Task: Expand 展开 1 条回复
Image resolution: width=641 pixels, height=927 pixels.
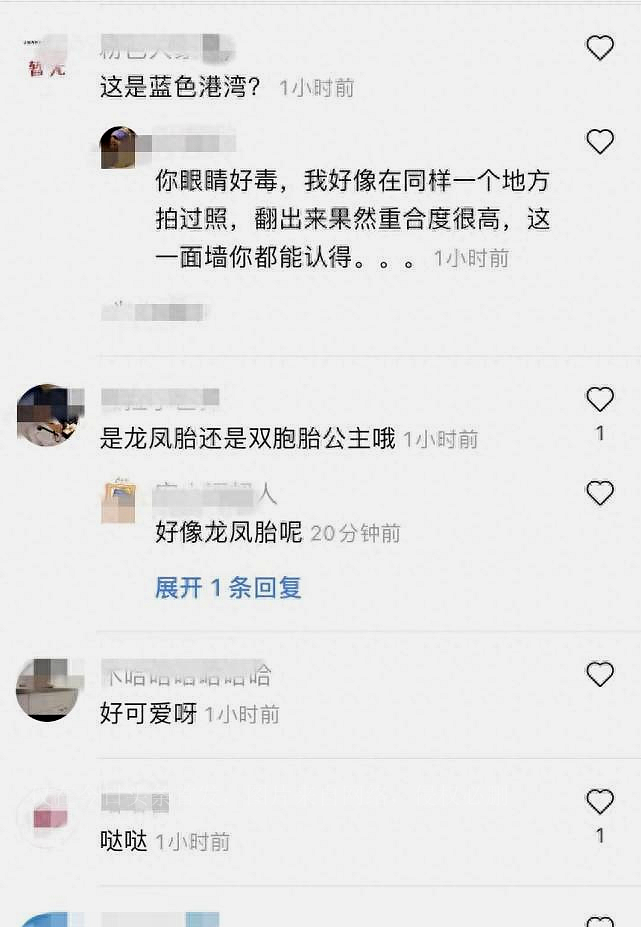Action: point(228,588)
